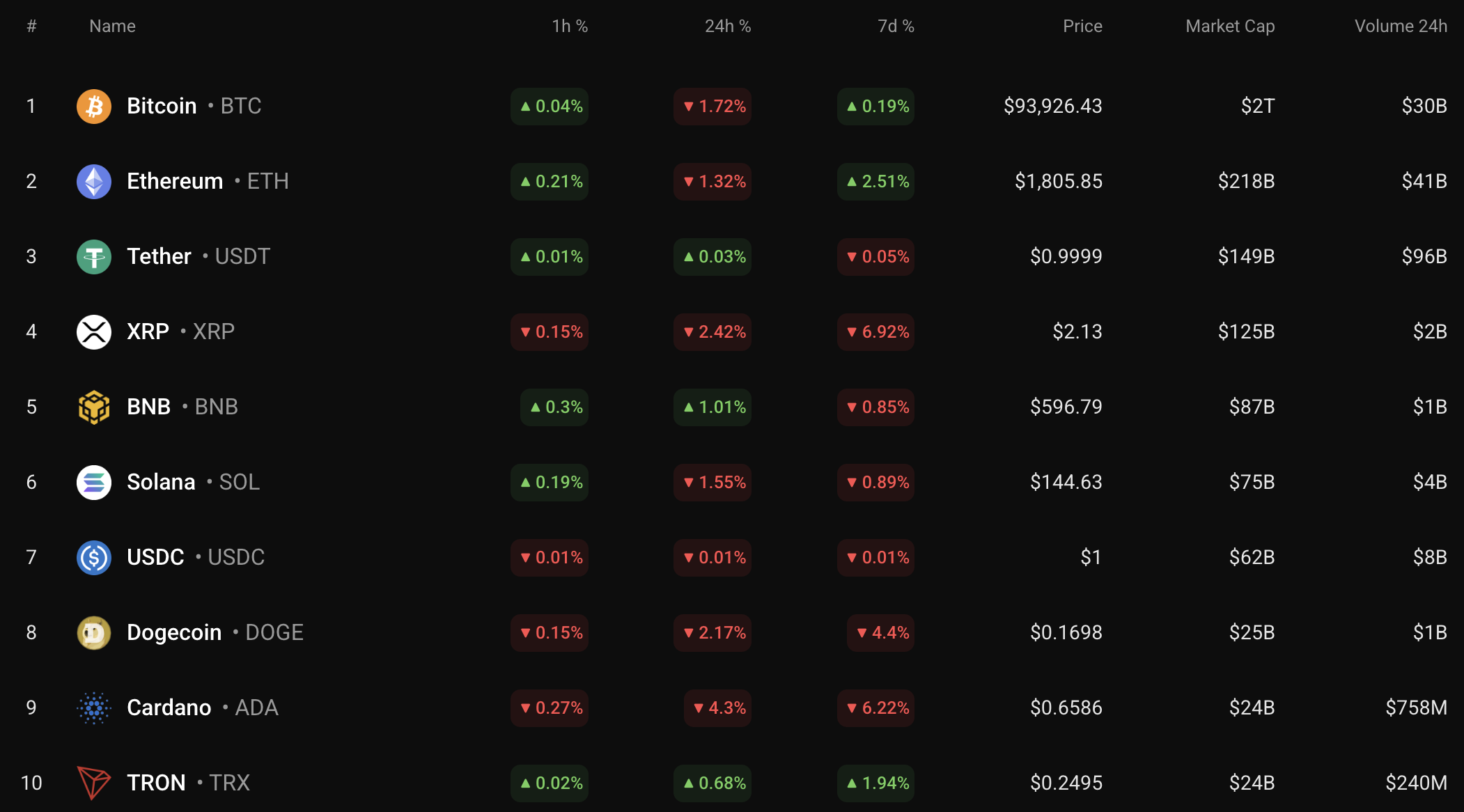The width and height of the screenshot is (1464, 812).
Task: Open the USDC listing
Action: tap(155, 557)
